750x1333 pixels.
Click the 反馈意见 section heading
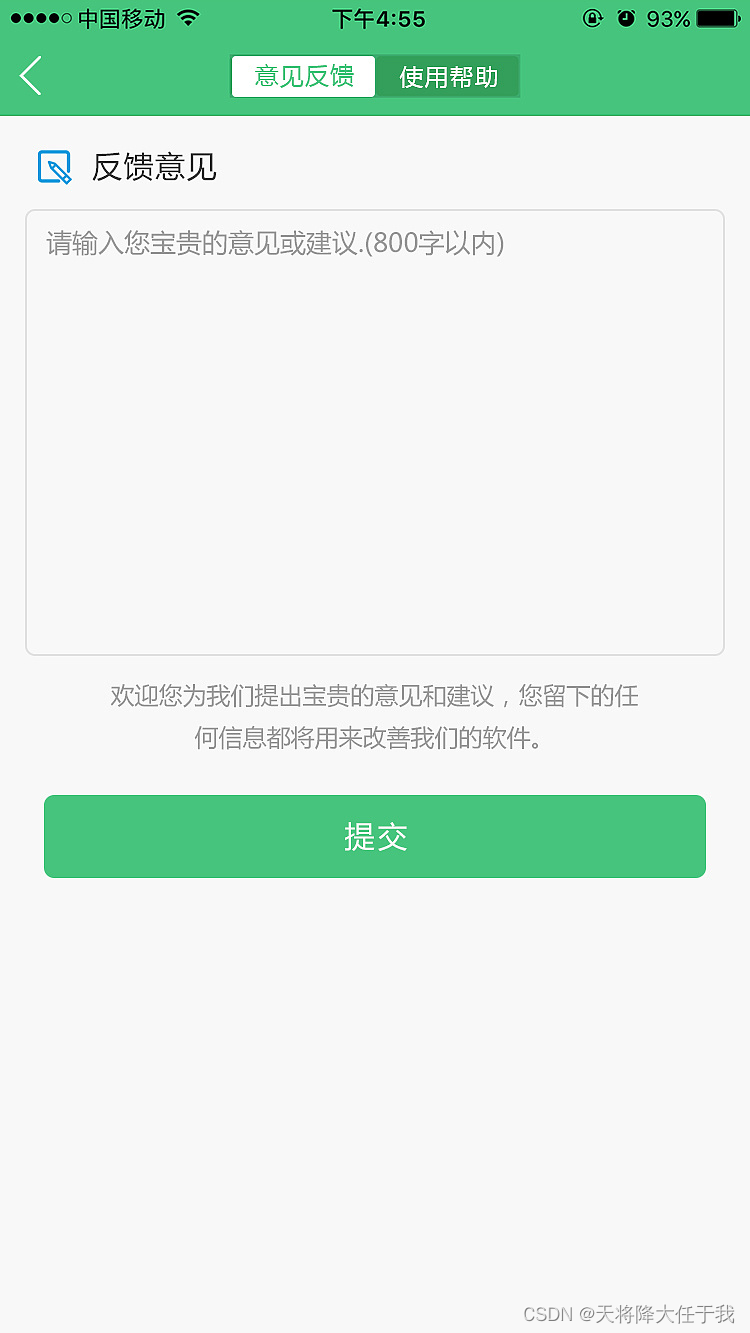[155, 167]
